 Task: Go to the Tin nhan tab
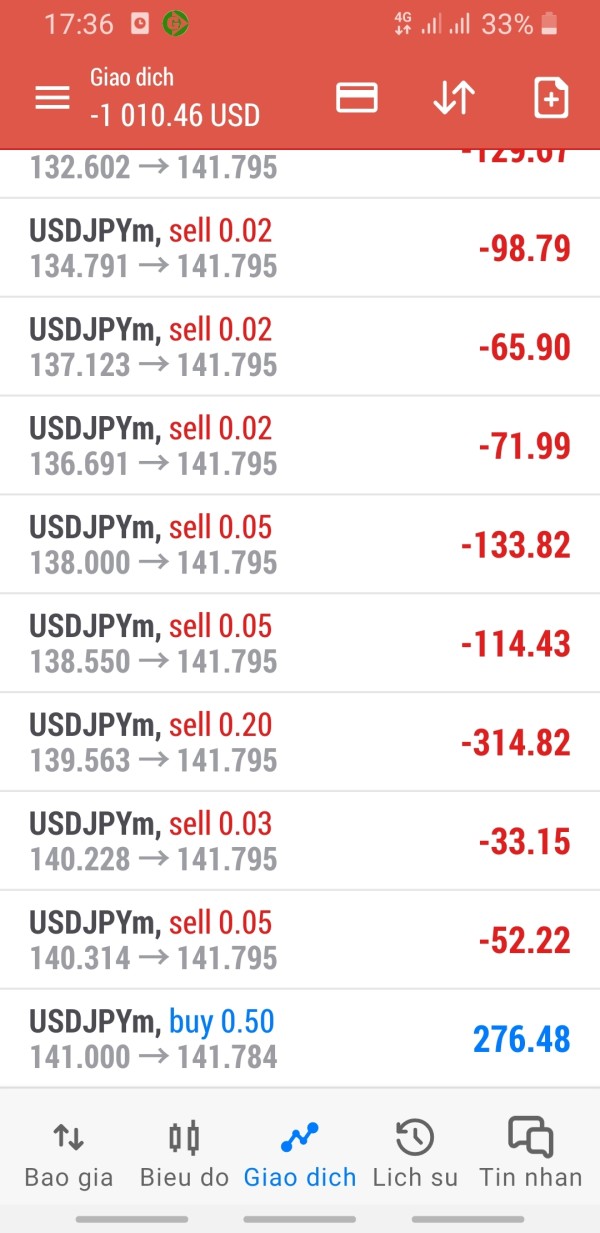pyautogui.click(x=531, y=1154)
